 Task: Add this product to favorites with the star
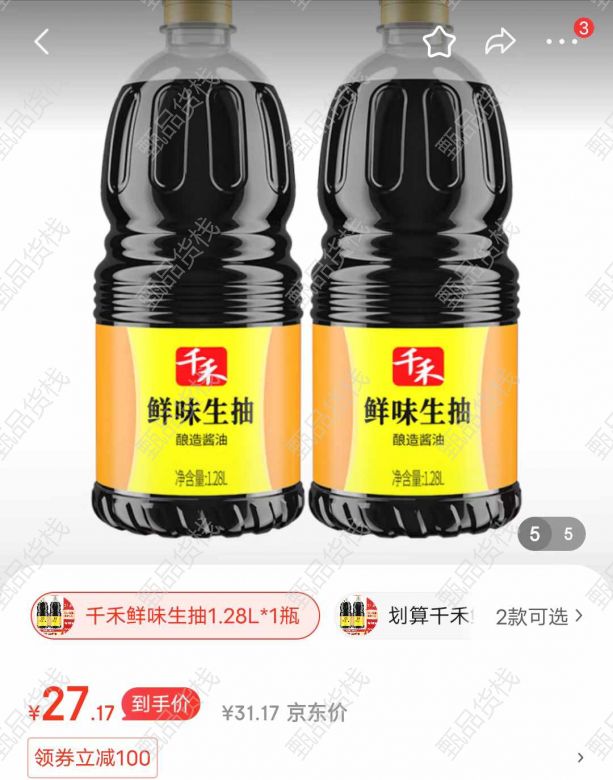click(439, 41)
